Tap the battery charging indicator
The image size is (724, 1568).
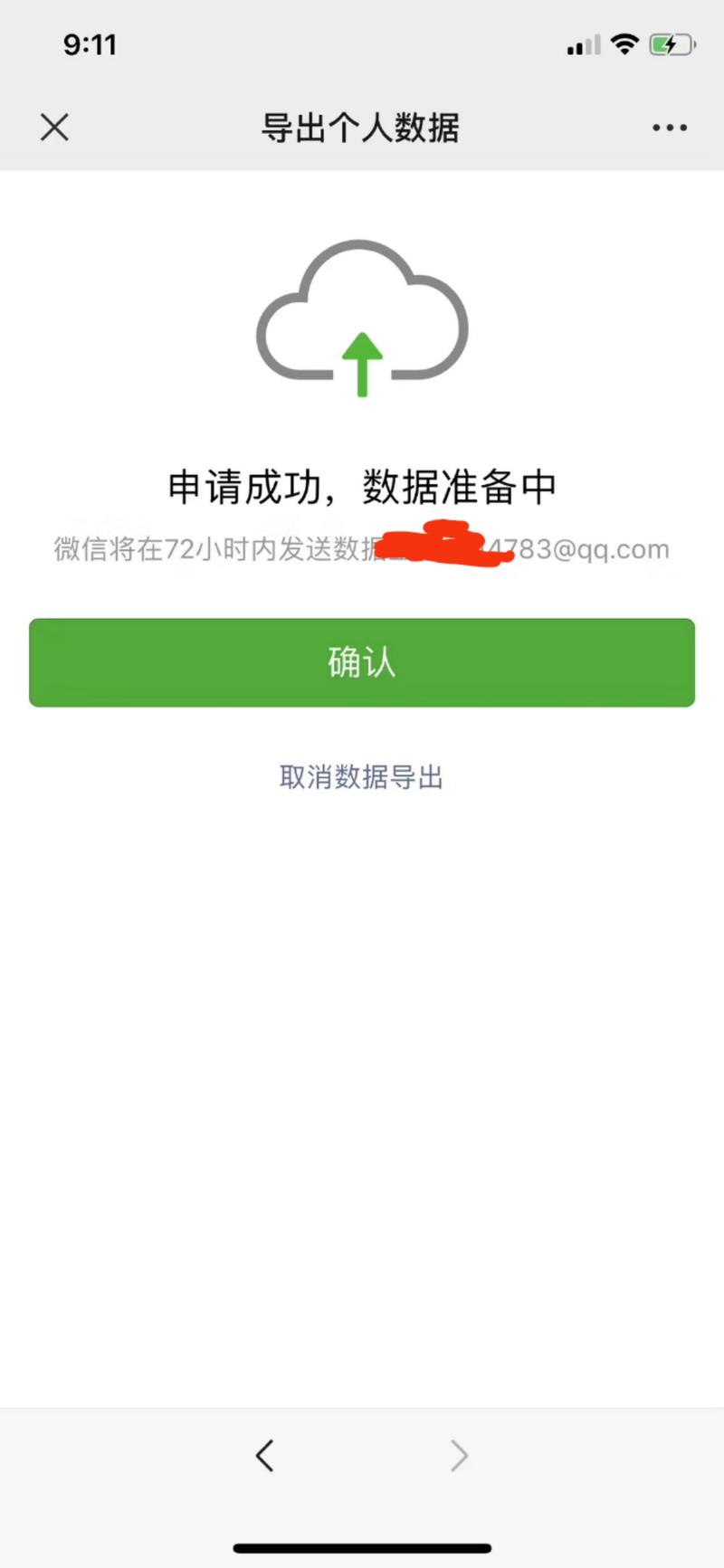[x=670, y=43]
